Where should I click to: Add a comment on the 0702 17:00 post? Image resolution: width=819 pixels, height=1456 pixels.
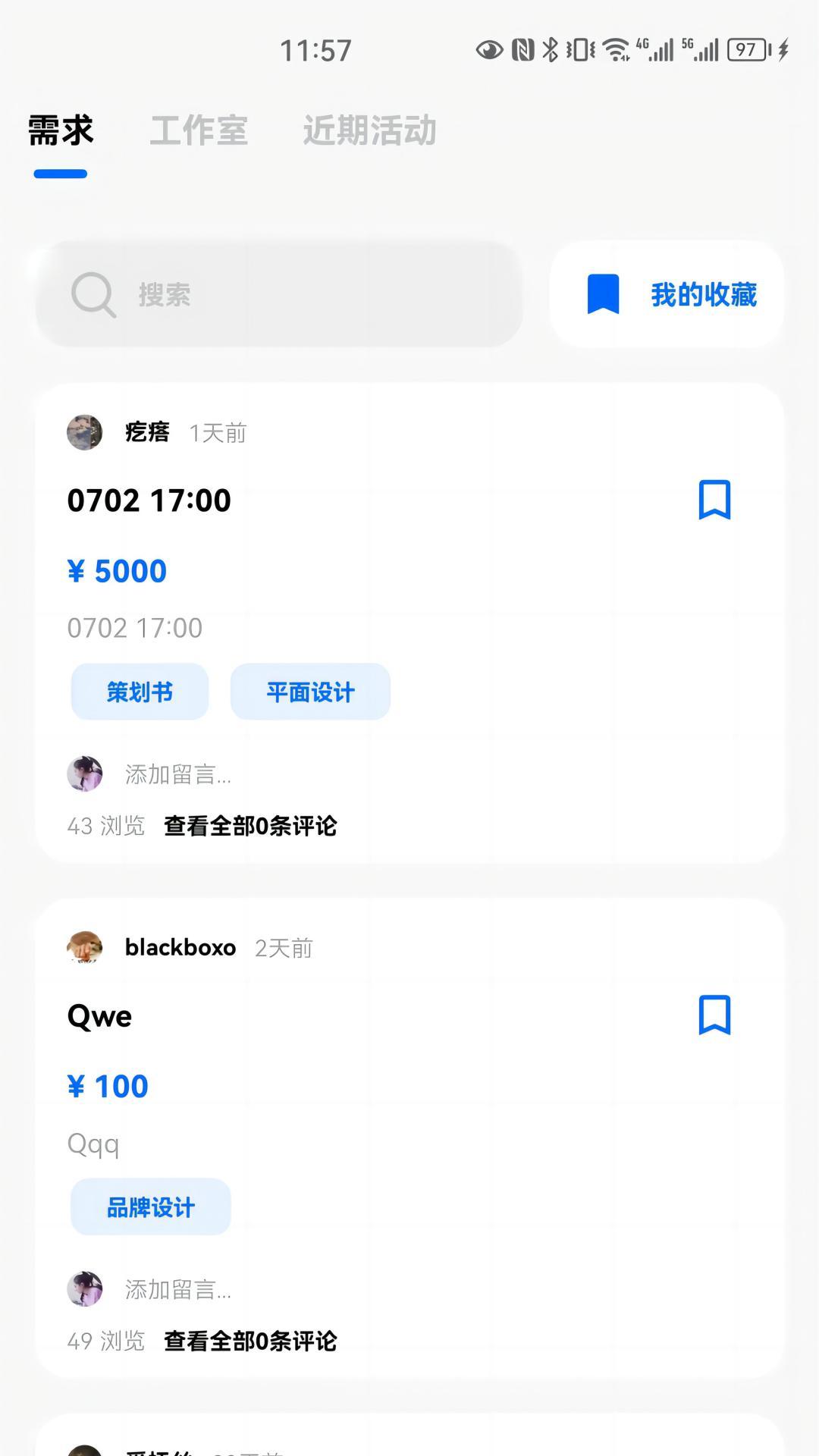[x=178, y=774]
